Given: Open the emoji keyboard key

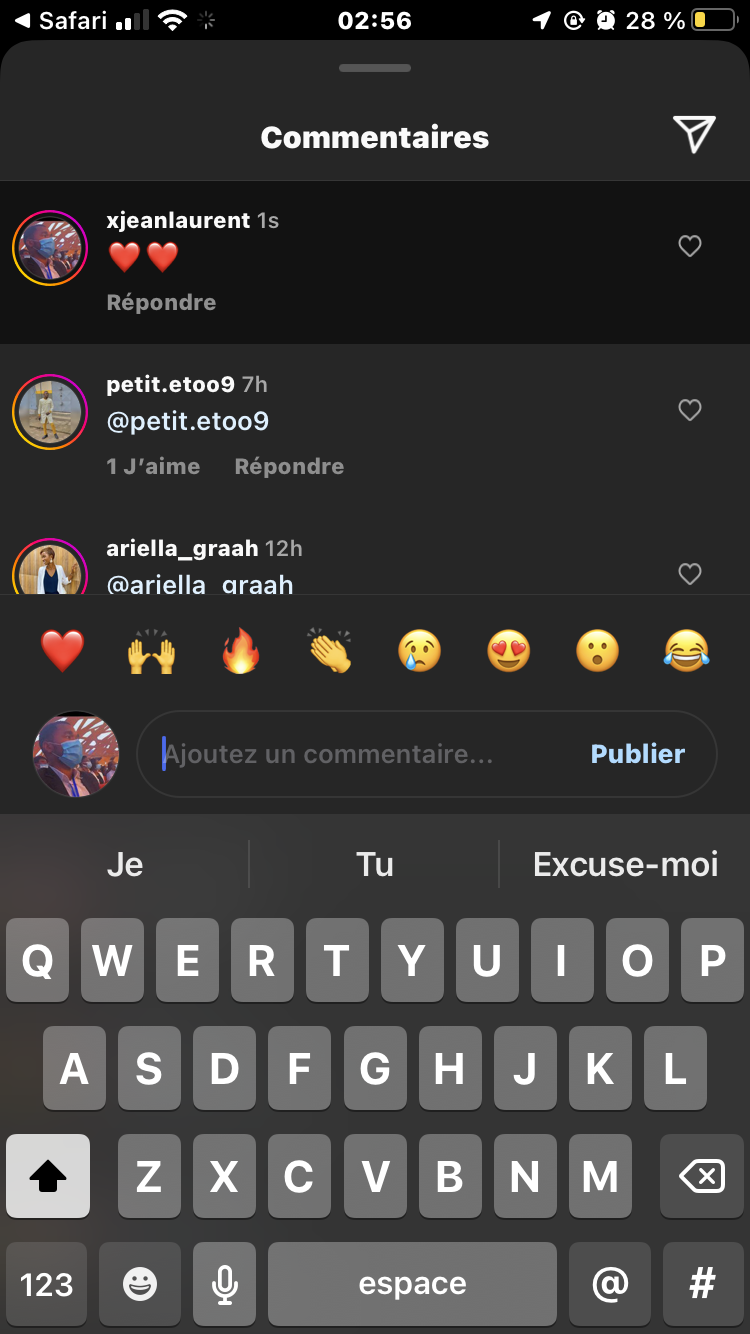Looking at the screenshot, I should pyautogui.click(x=140, y=1284).
